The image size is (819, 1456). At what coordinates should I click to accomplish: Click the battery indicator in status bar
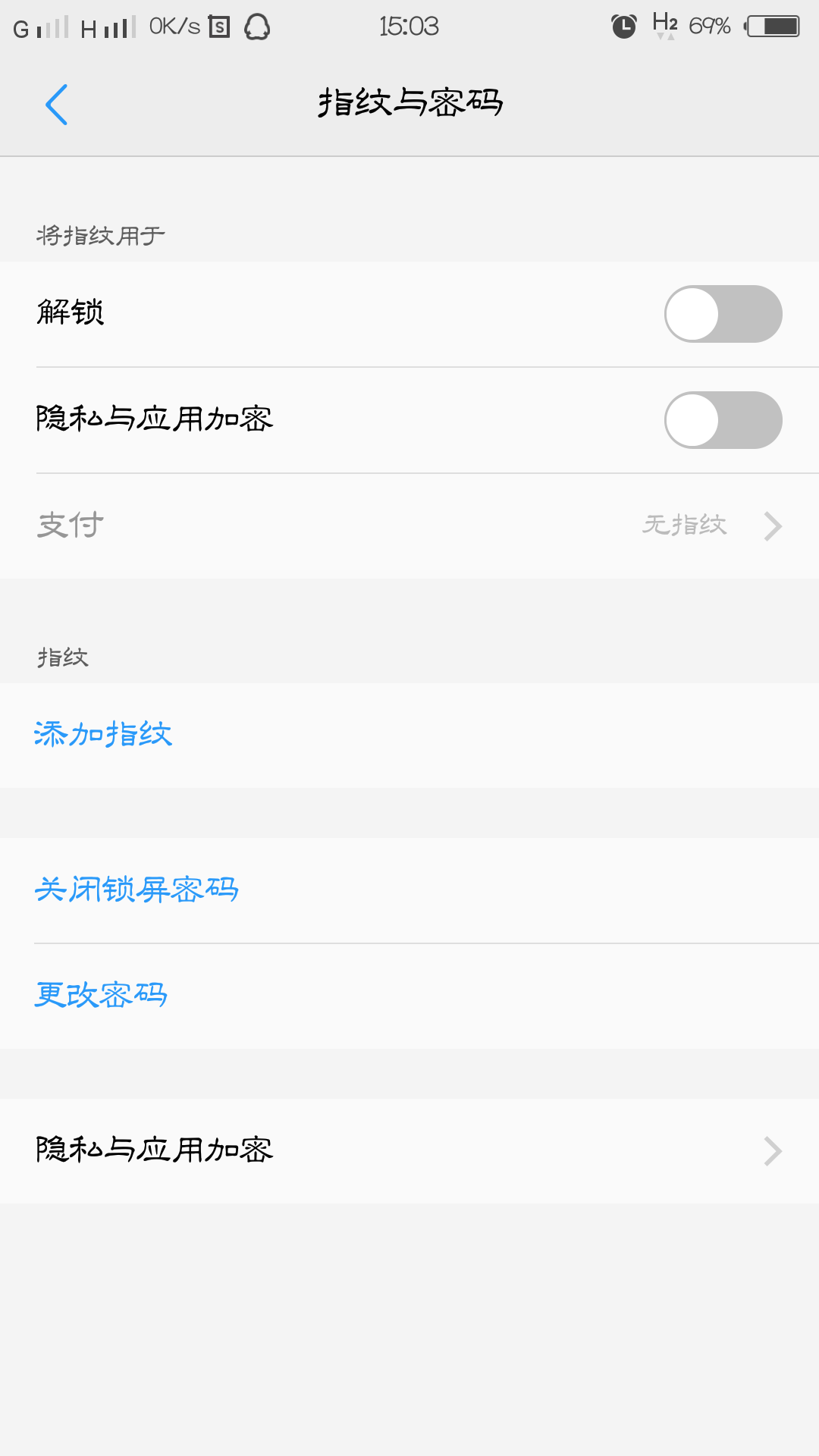click(x=772, y=25)
